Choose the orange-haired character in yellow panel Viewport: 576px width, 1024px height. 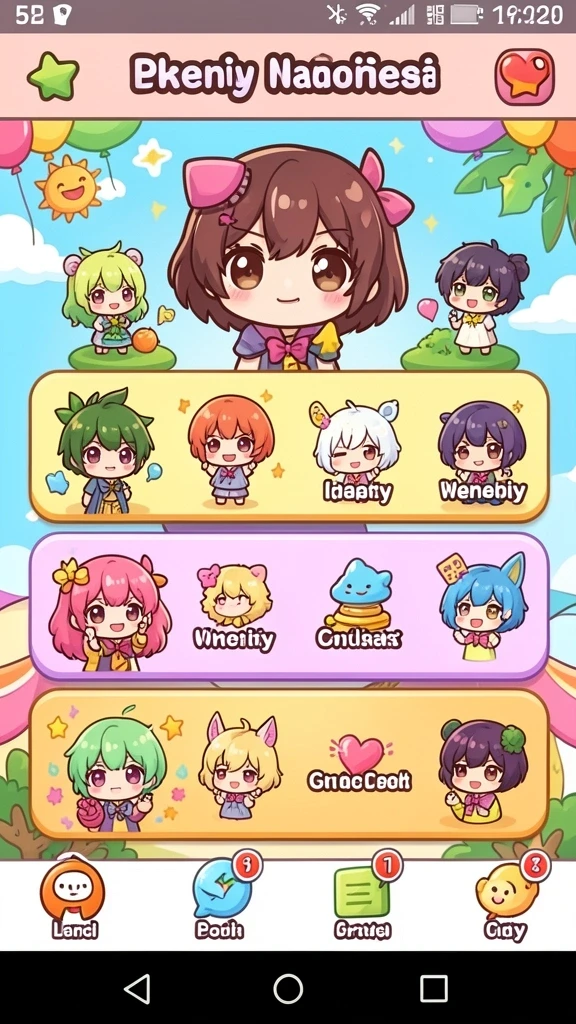point(231,451)
